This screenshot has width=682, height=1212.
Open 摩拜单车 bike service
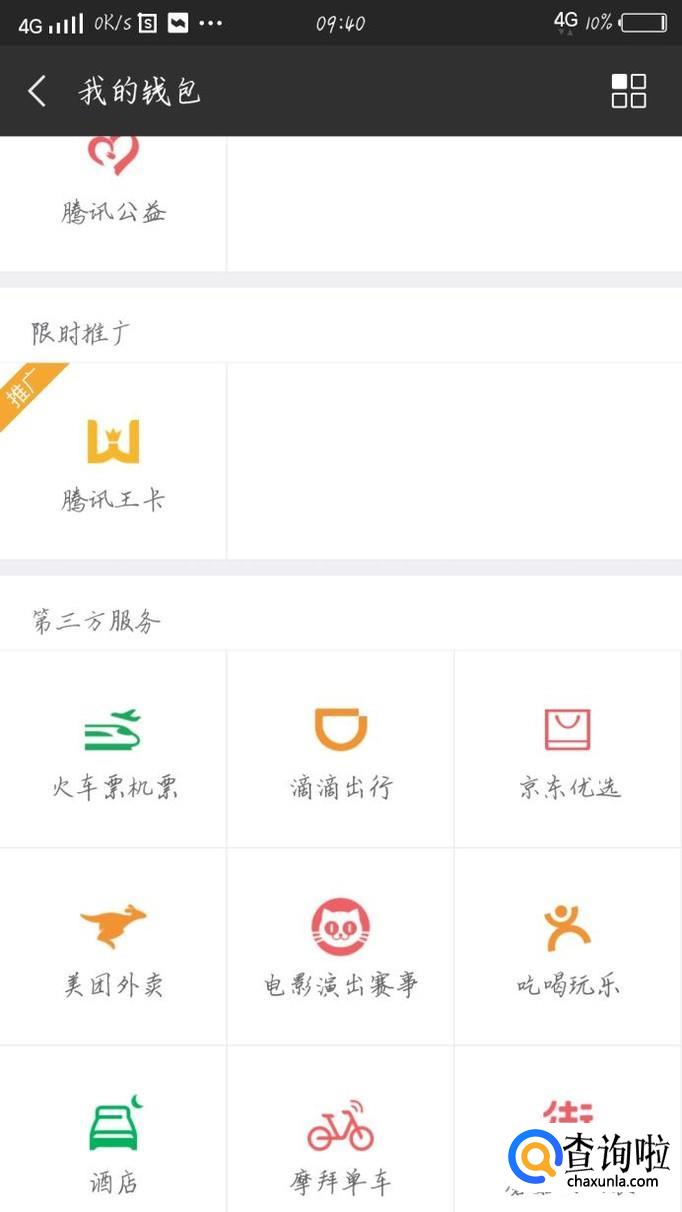pos(341,1140)
